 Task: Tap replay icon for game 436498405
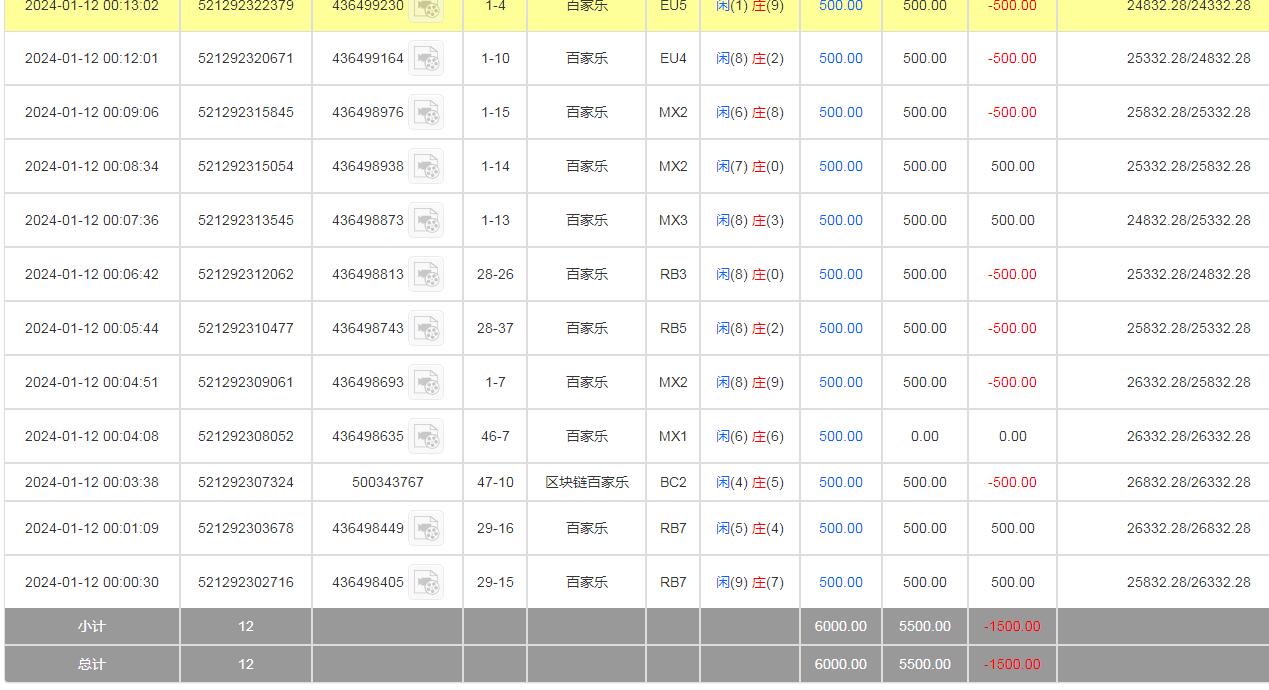[427, 583]
